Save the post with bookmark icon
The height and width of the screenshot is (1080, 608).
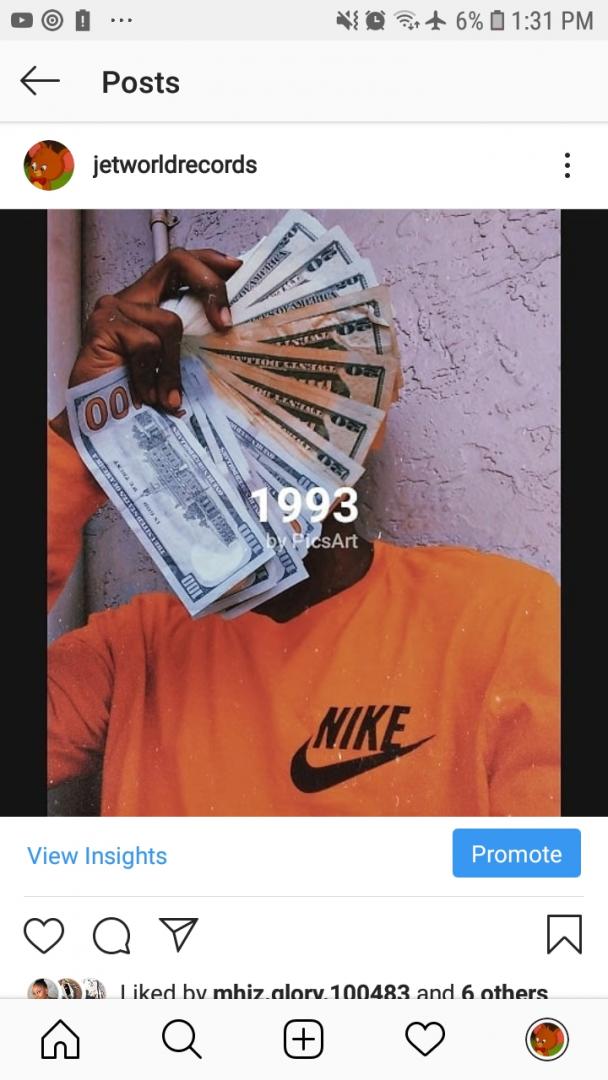coord(564,935)
